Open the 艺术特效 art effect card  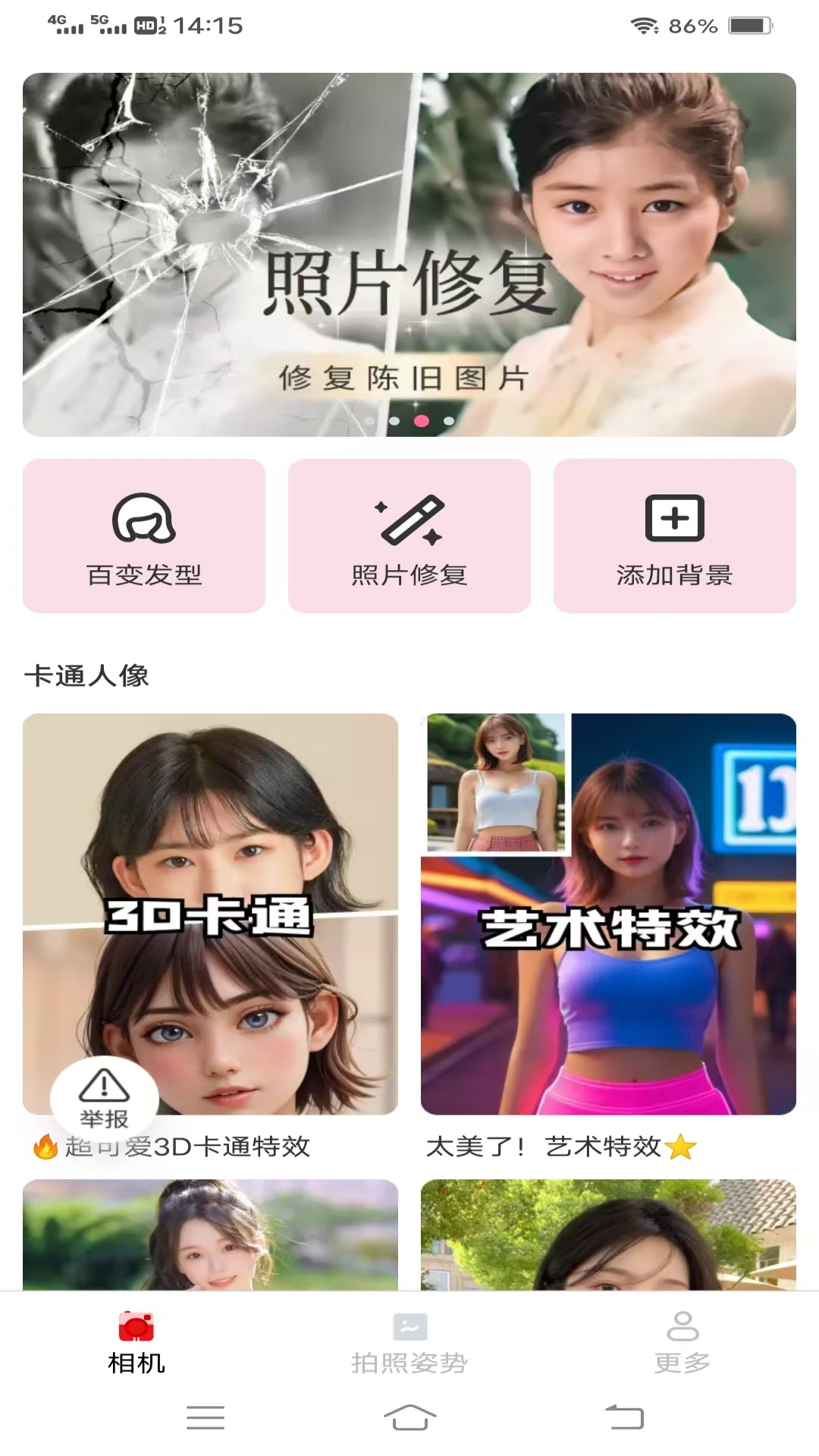coord(608,914)
